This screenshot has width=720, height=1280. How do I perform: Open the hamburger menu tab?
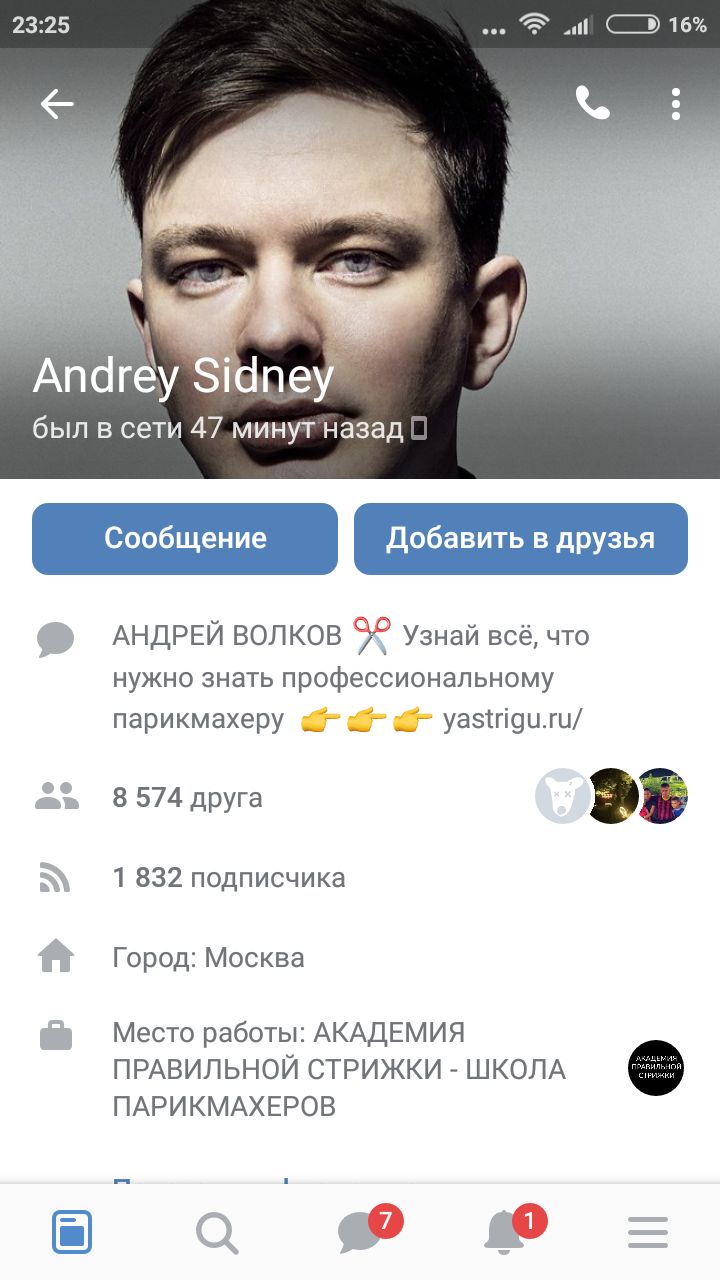click(x=648, y=1232)
